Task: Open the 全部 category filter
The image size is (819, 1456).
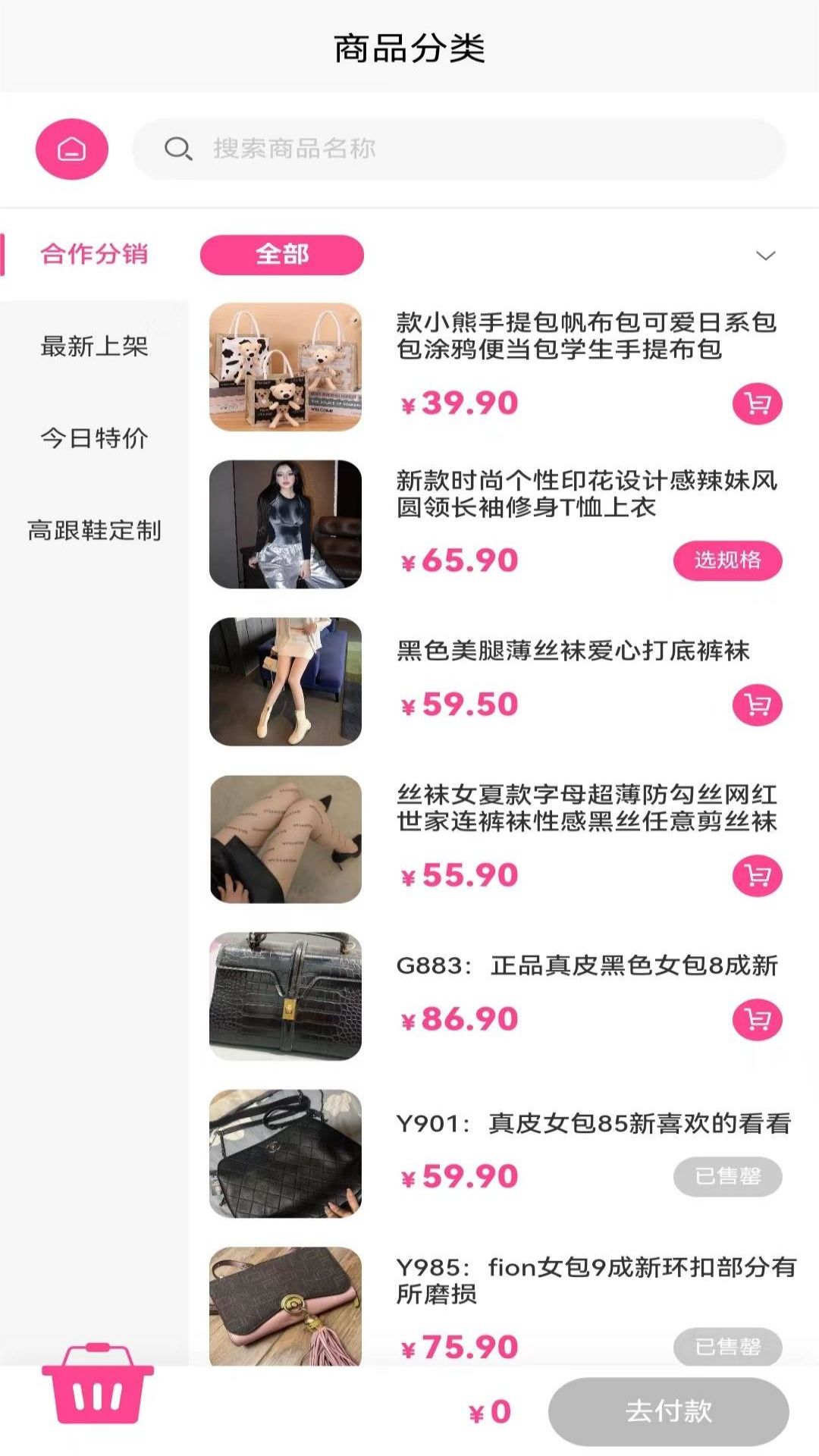Action: [x=283, y=256]
